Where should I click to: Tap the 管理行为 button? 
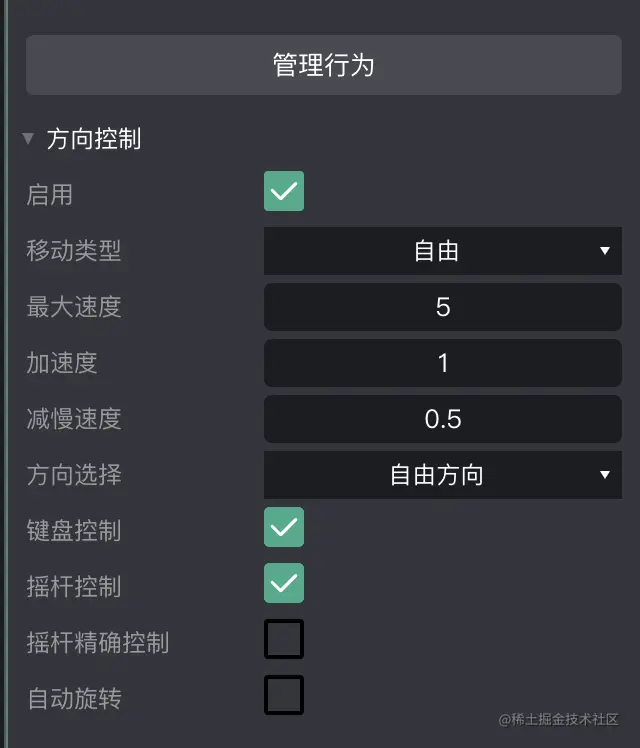click(x=323, y=65)
